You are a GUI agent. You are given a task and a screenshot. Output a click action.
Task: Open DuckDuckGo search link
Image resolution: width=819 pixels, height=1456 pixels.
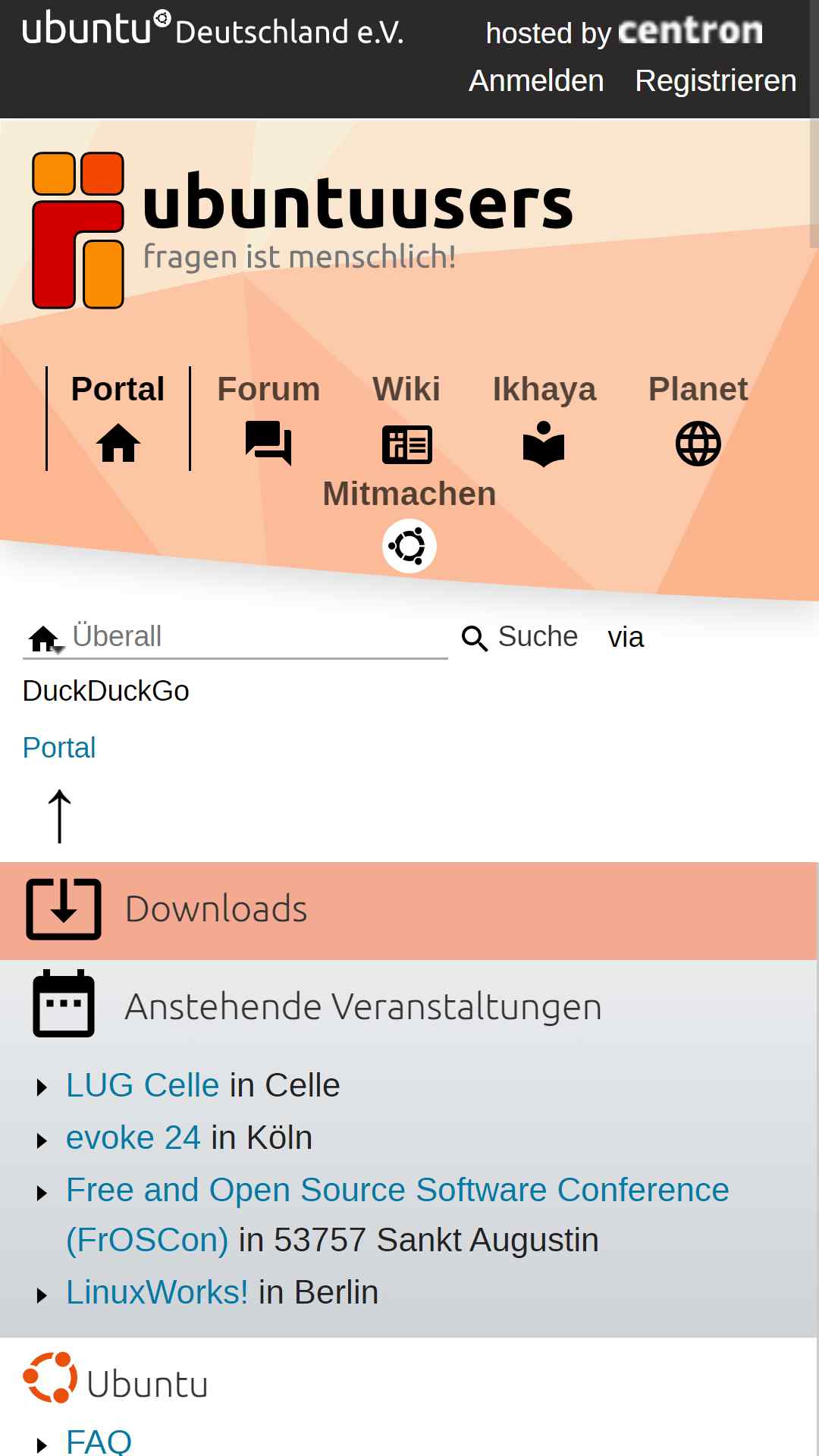pos(106,691)
